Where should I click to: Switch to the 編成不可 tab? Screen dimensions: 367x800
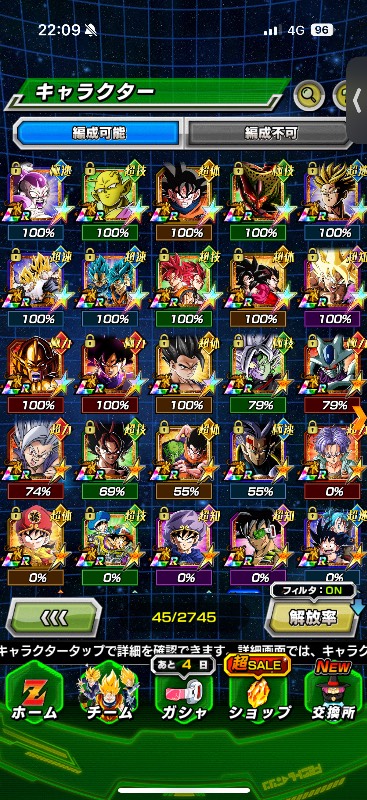[x=271, y=133]
